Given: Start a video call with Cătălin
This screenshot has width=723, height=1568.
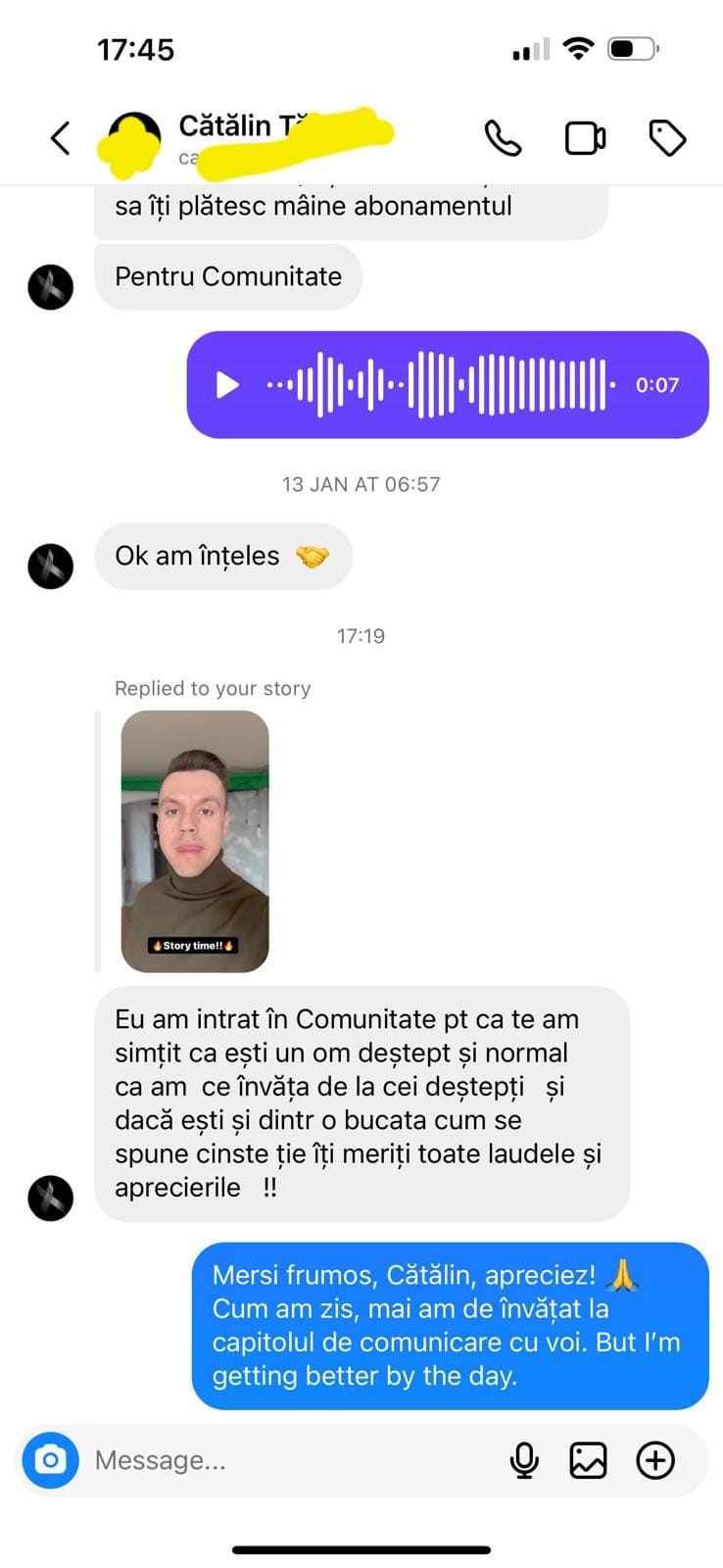Looking at the screenshot, I should (585, 138).
